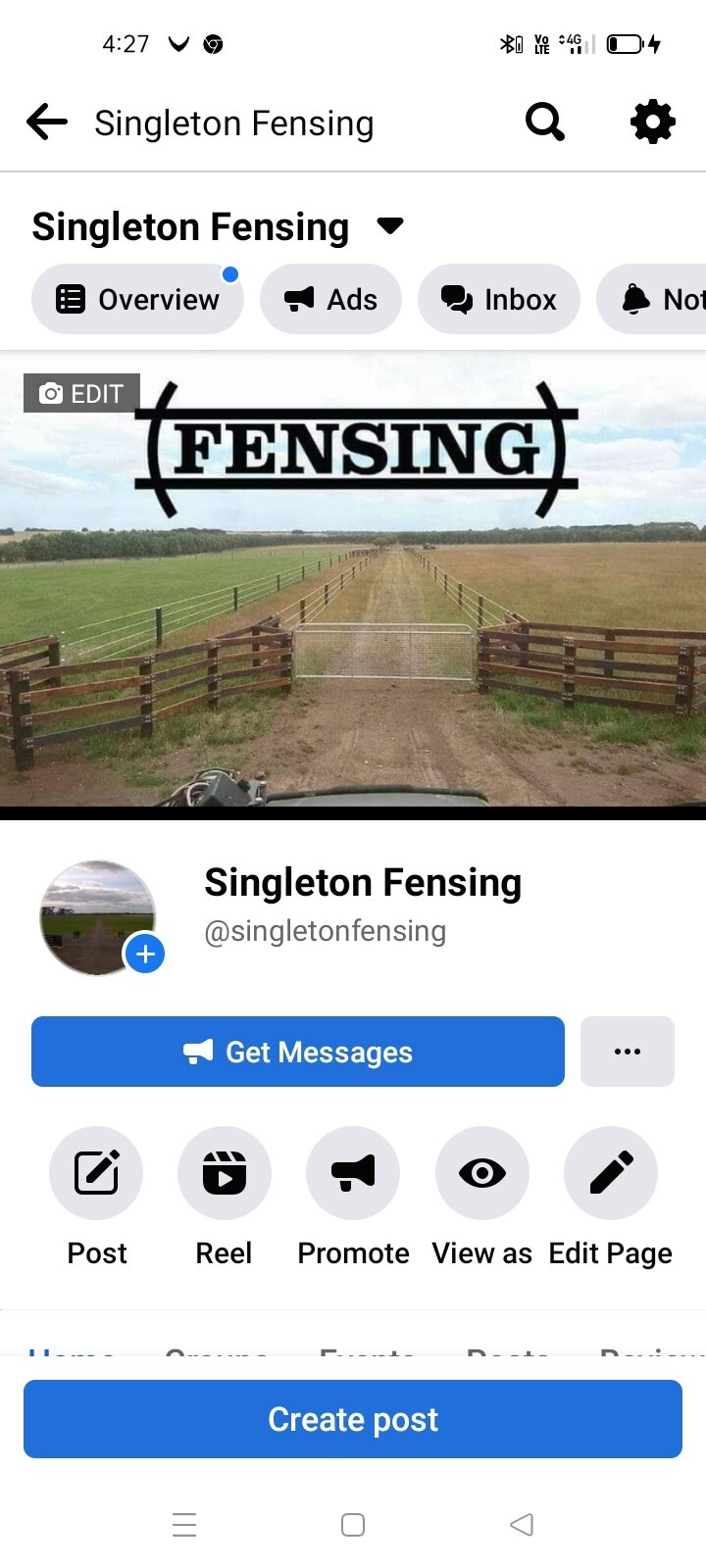706x1568 pixels.
Task: Go back using the top-left arrow
Action: (47, 122)
